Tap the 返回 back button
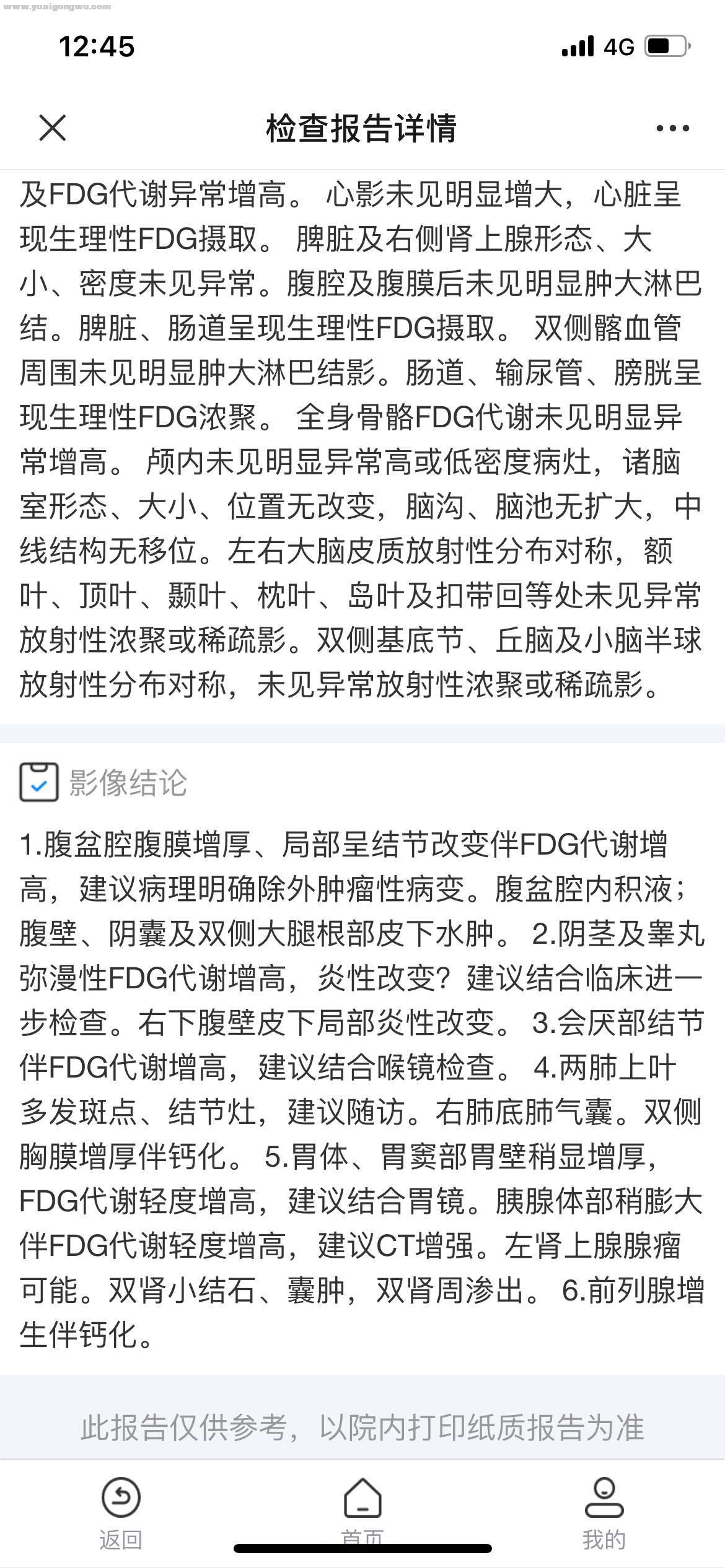Screen dimensions: 725x1568 [x=121, y=1511]
